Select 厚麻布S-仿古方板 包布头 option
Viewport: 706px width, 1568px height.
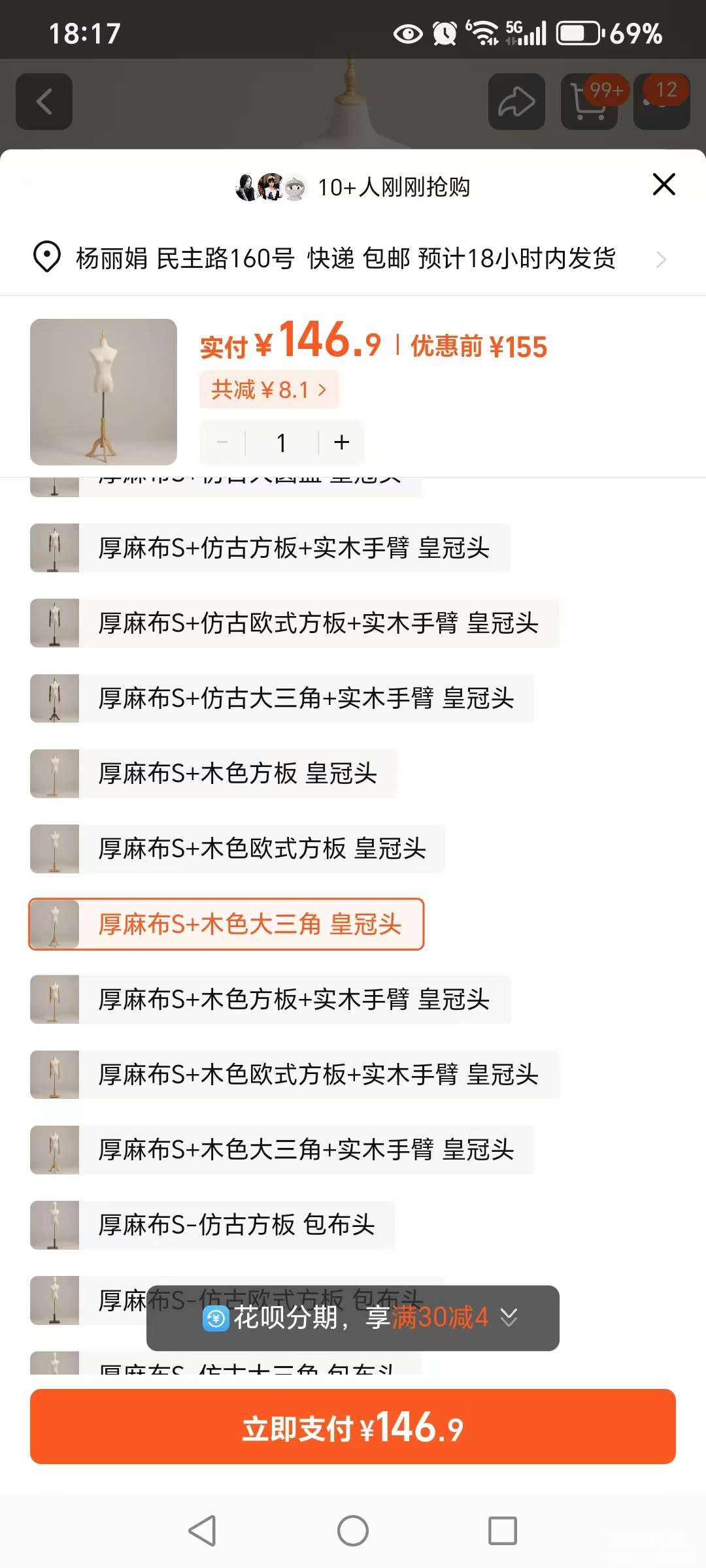tap(237, 1225)
